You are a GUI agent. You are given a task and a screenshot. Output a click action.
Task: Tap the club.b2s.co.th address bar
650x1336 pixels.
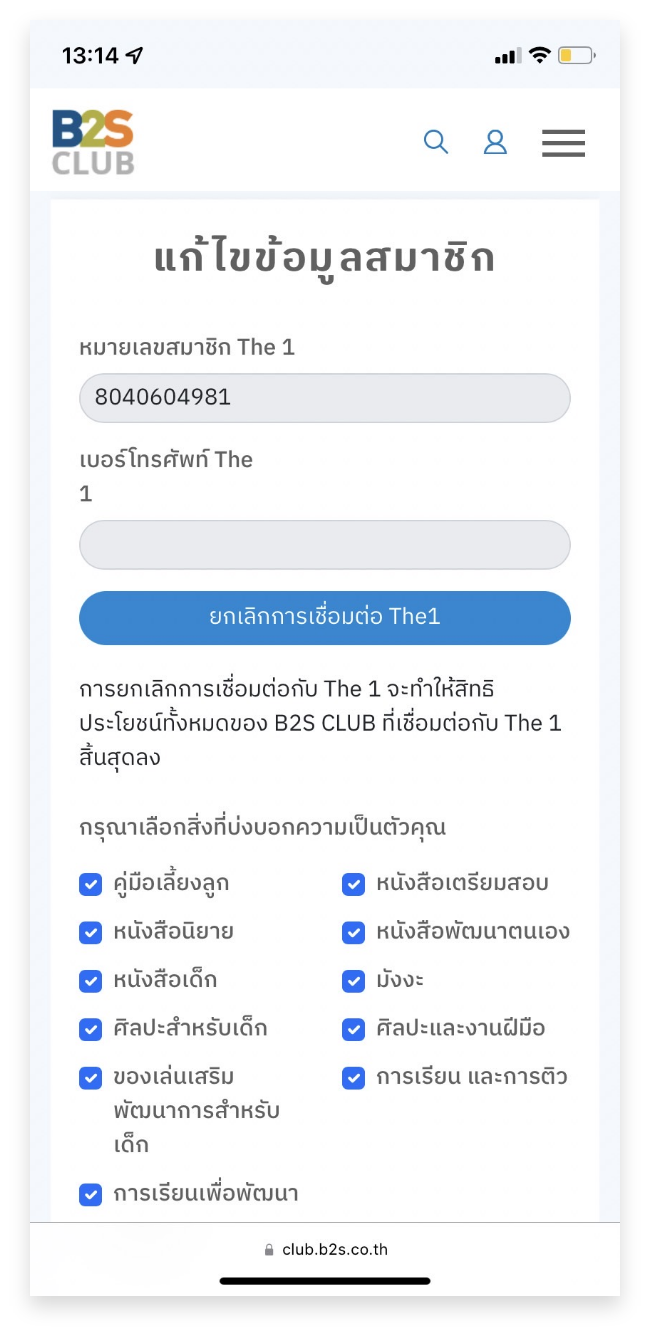(325, 1249)
